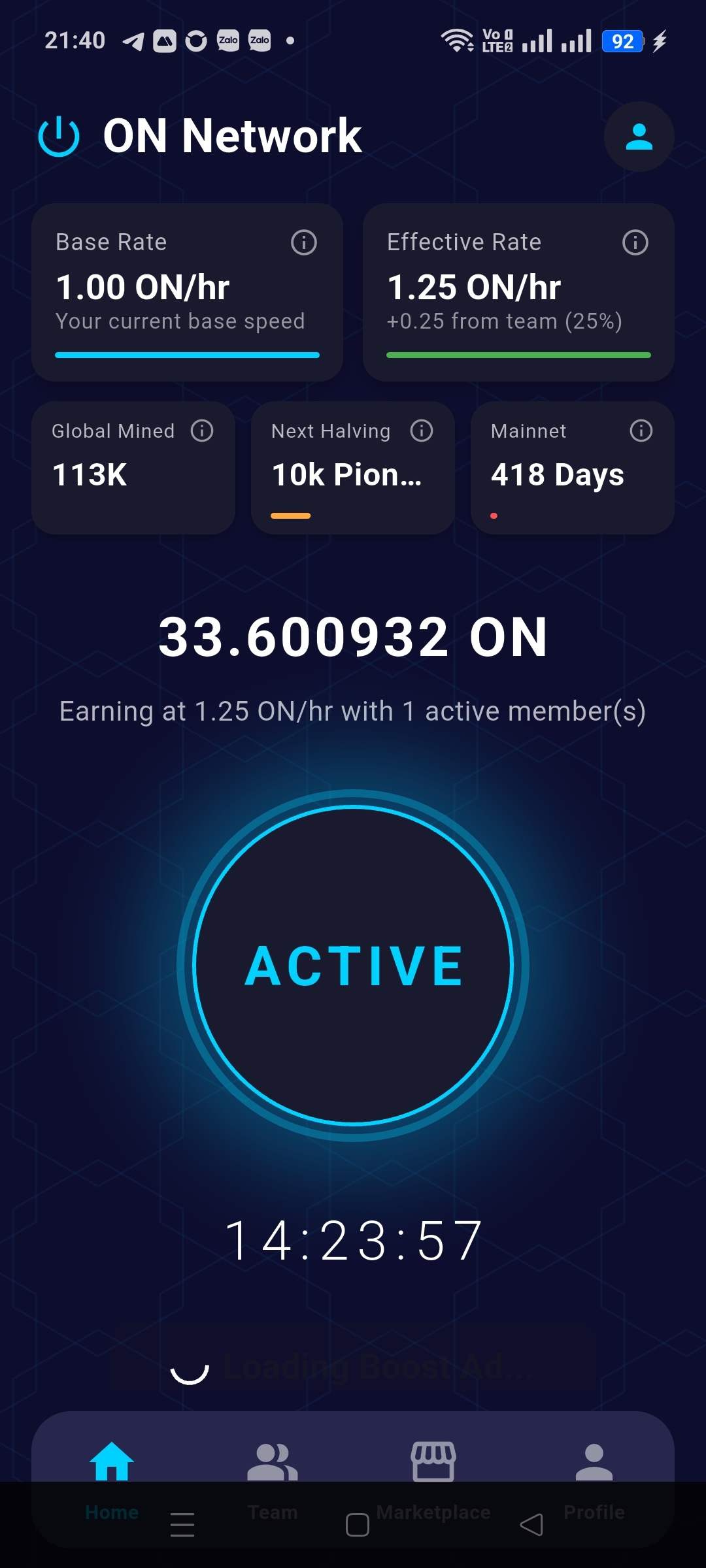The height and width of the screenshot is (1568, 706).
Task: Tap the ACTIVE mining button
Action: click(x=353, y=966)
